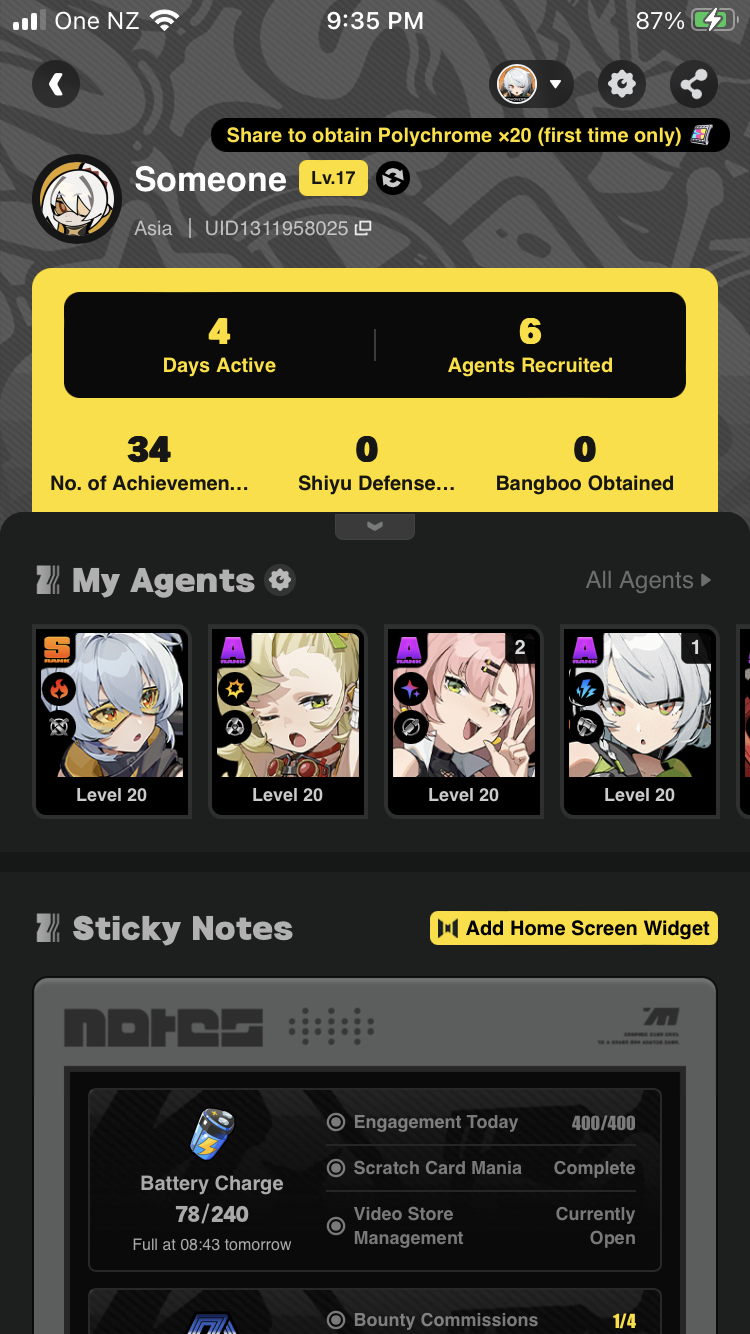Open the pink-haired A-rank agent card
The width and height of the screenshot is (750, 1334).
pos(464,720)
